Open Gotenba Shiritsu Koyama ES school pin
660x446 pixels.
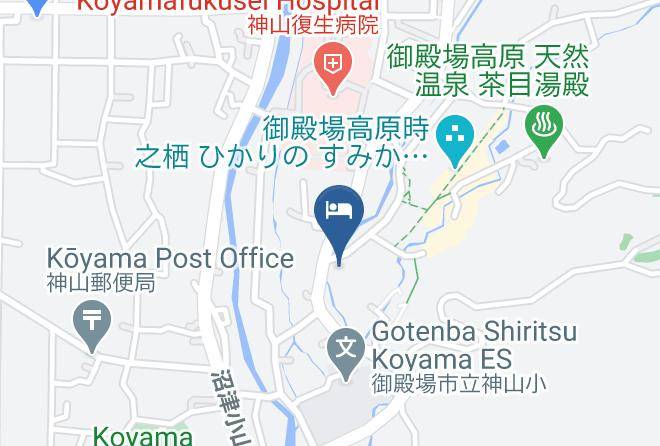[x=346, y=351]
